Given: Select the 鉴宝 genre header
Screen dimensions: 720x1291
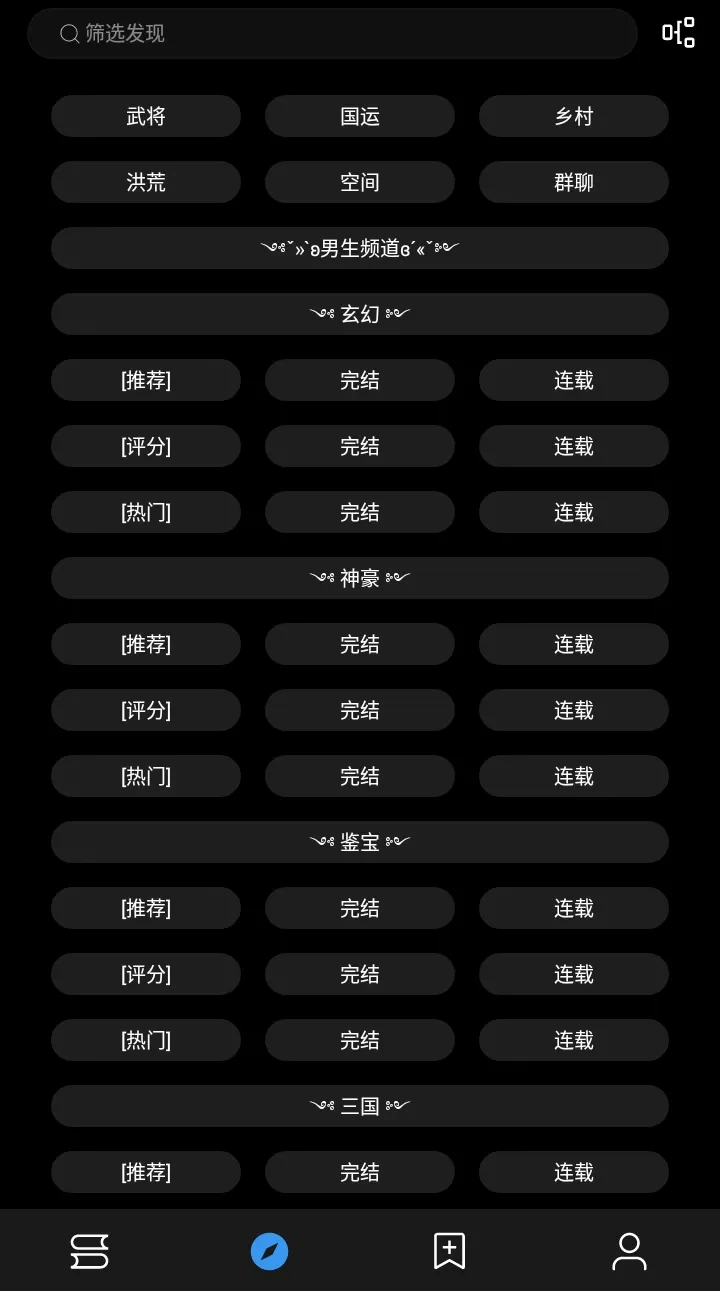Looking at the screenshot, I should [x=360, y=842].
